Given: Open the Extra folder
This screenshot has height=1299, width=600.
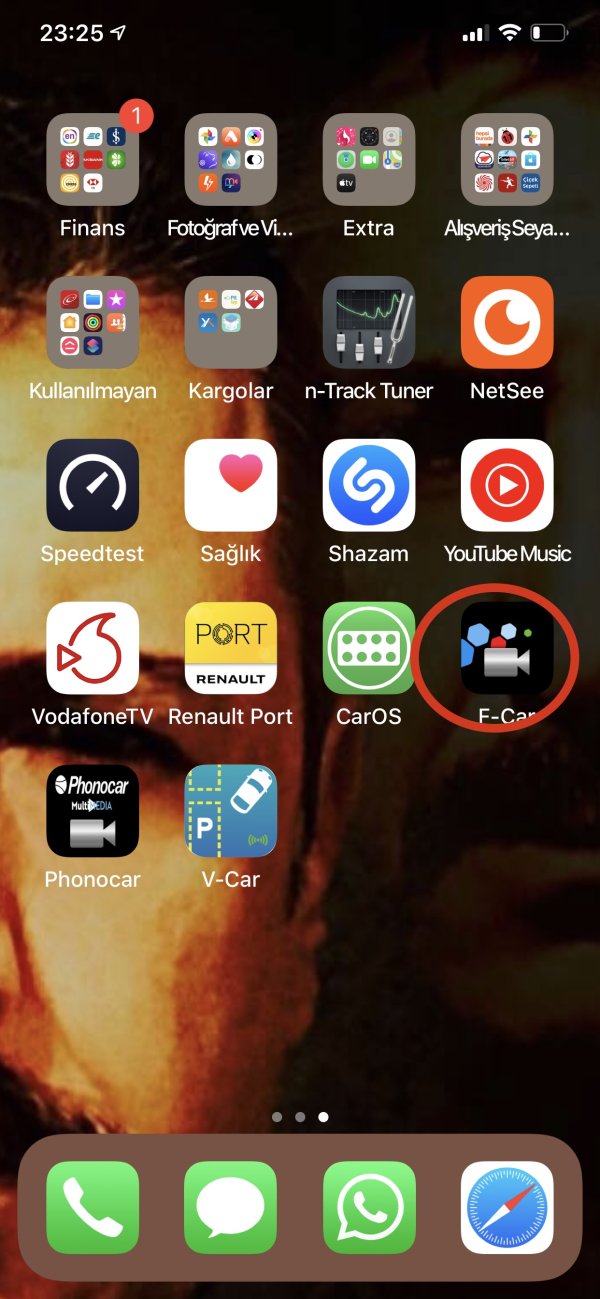Looking at the screenshot, I should (369, 160).
